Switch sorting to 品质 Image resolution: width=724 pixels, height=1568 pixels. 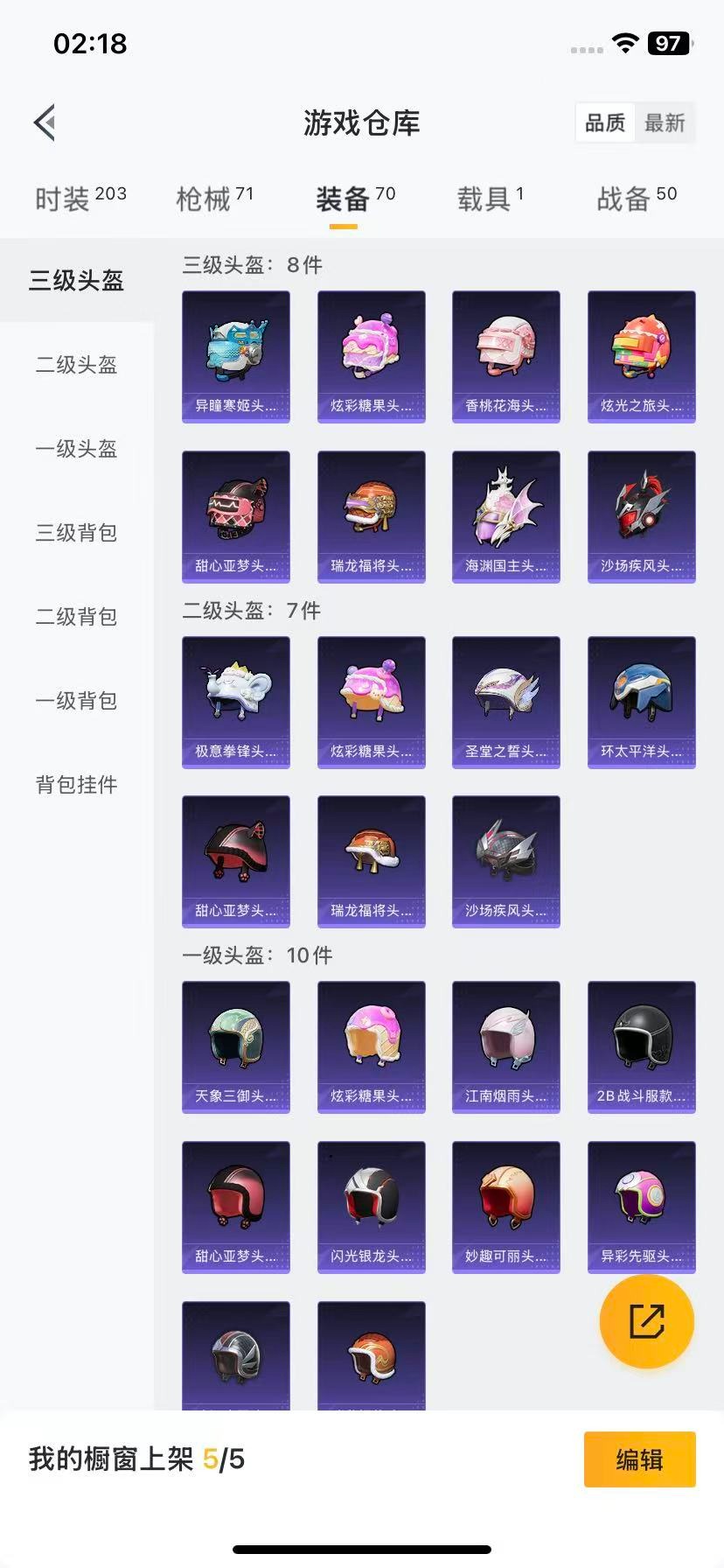pyautogui.click(x=604, y=123)
